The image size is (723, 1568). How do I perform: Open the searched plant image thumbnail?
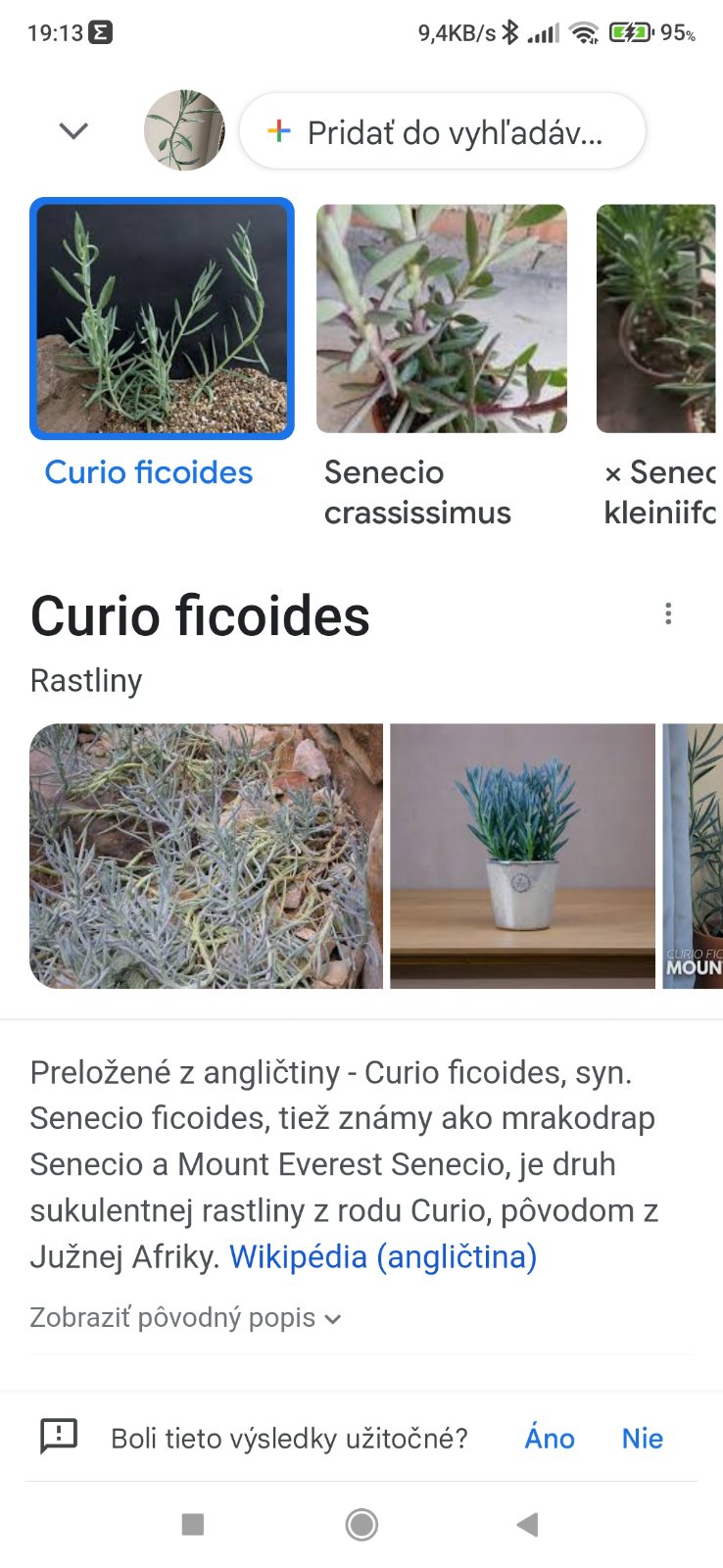(x=184, y=130)
